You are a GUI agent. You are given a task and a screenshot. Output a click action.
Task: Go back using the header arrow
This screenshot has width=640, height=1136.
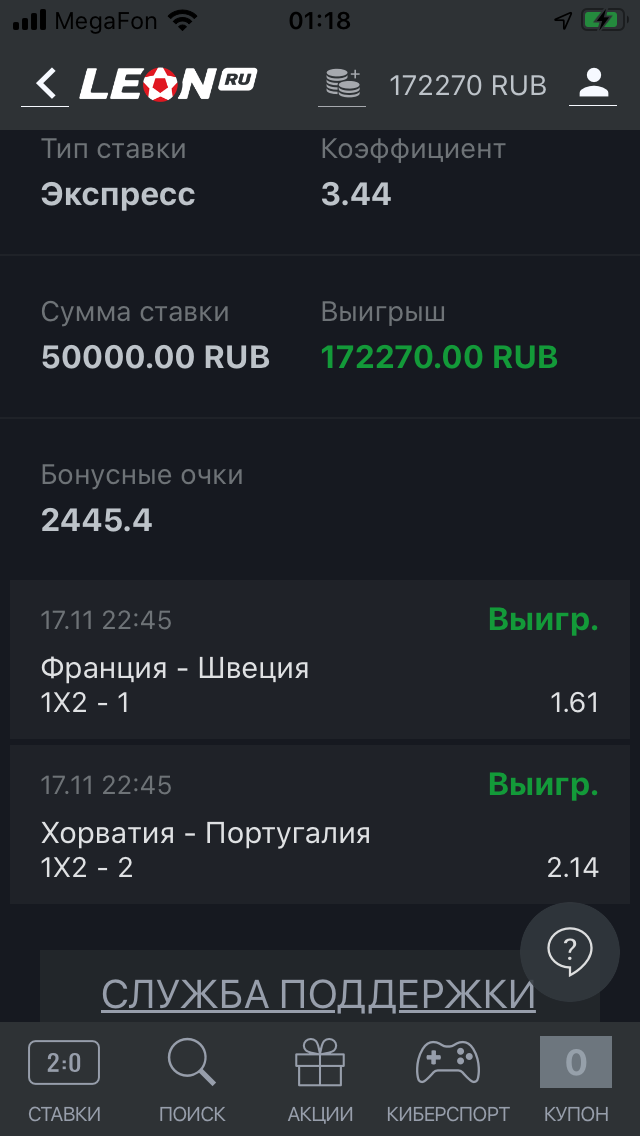click(45, 85)
